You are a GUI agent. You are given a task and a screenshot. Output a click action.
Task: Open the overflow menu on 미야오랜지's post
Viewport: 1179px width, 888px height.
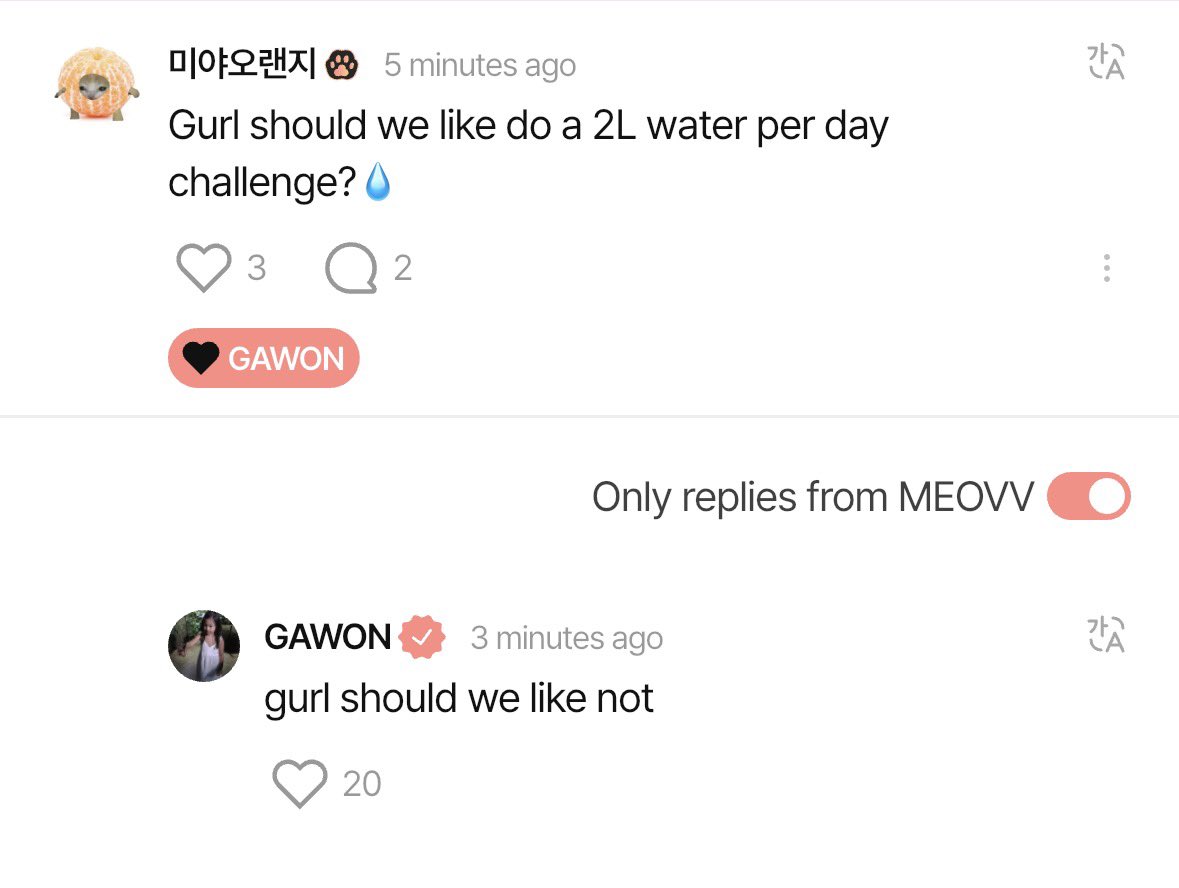(1106, 268)
